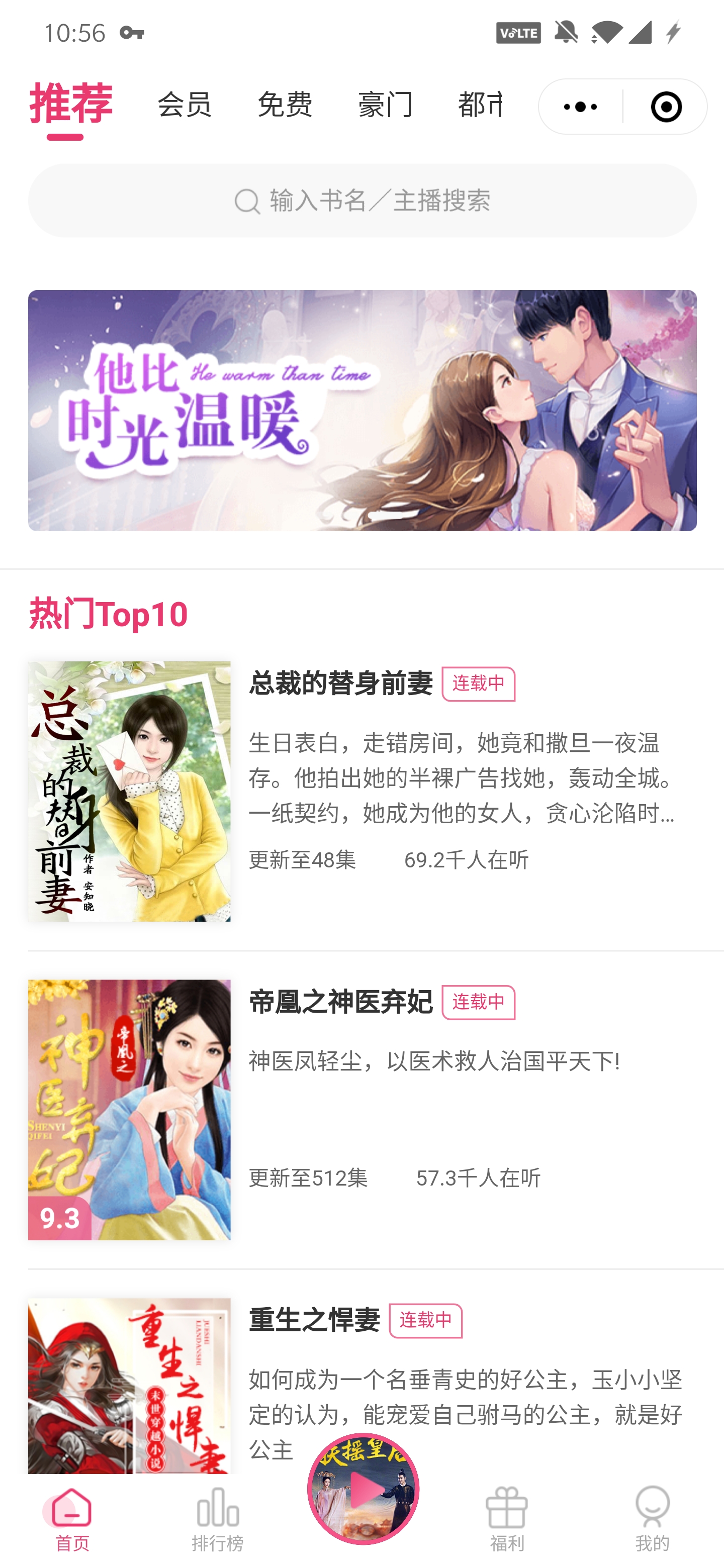Viewport: 724px width, 1568px height.
Task: Switch to the 免费 tab
Action: coord(285,105)
